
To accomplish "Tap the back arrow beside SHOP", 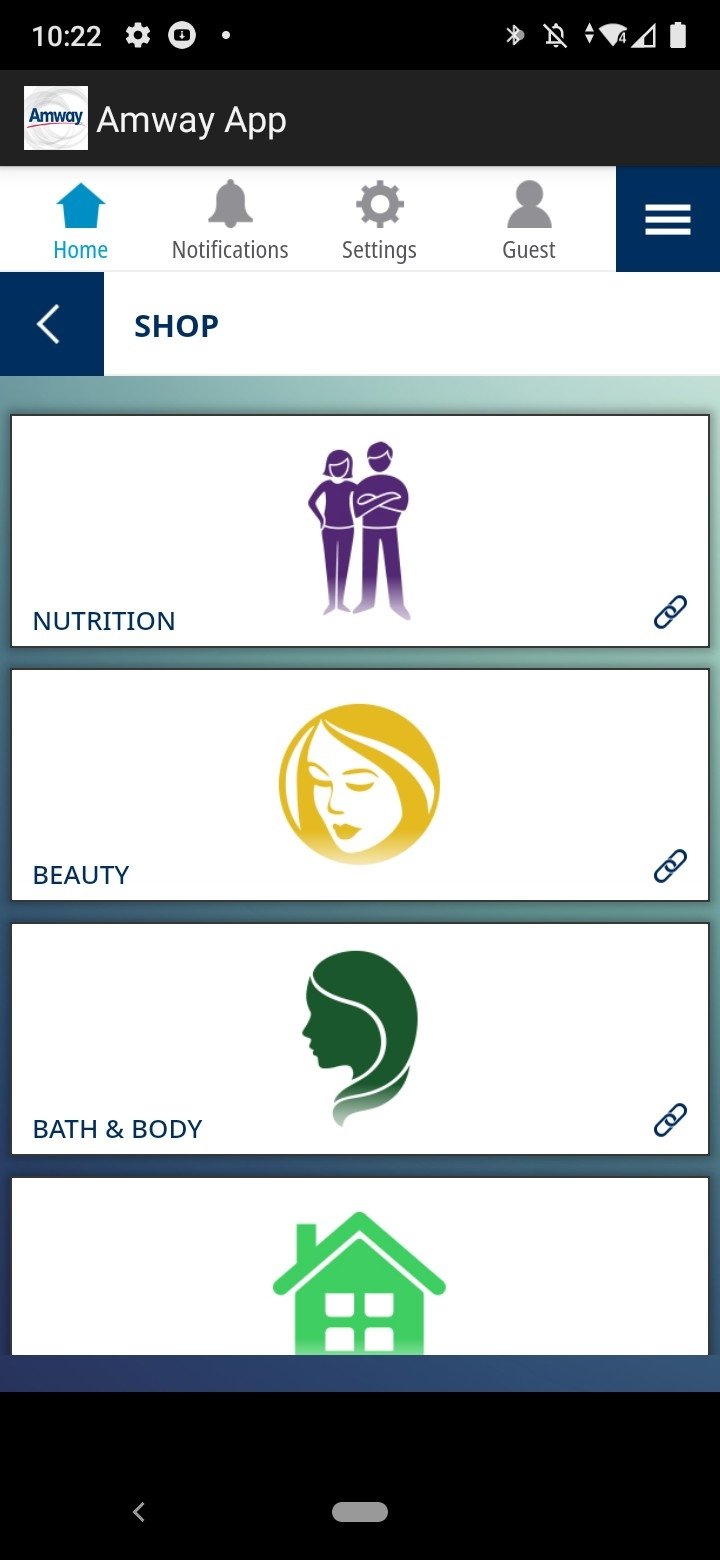I will pyautogui.click(x=52, y=324).
